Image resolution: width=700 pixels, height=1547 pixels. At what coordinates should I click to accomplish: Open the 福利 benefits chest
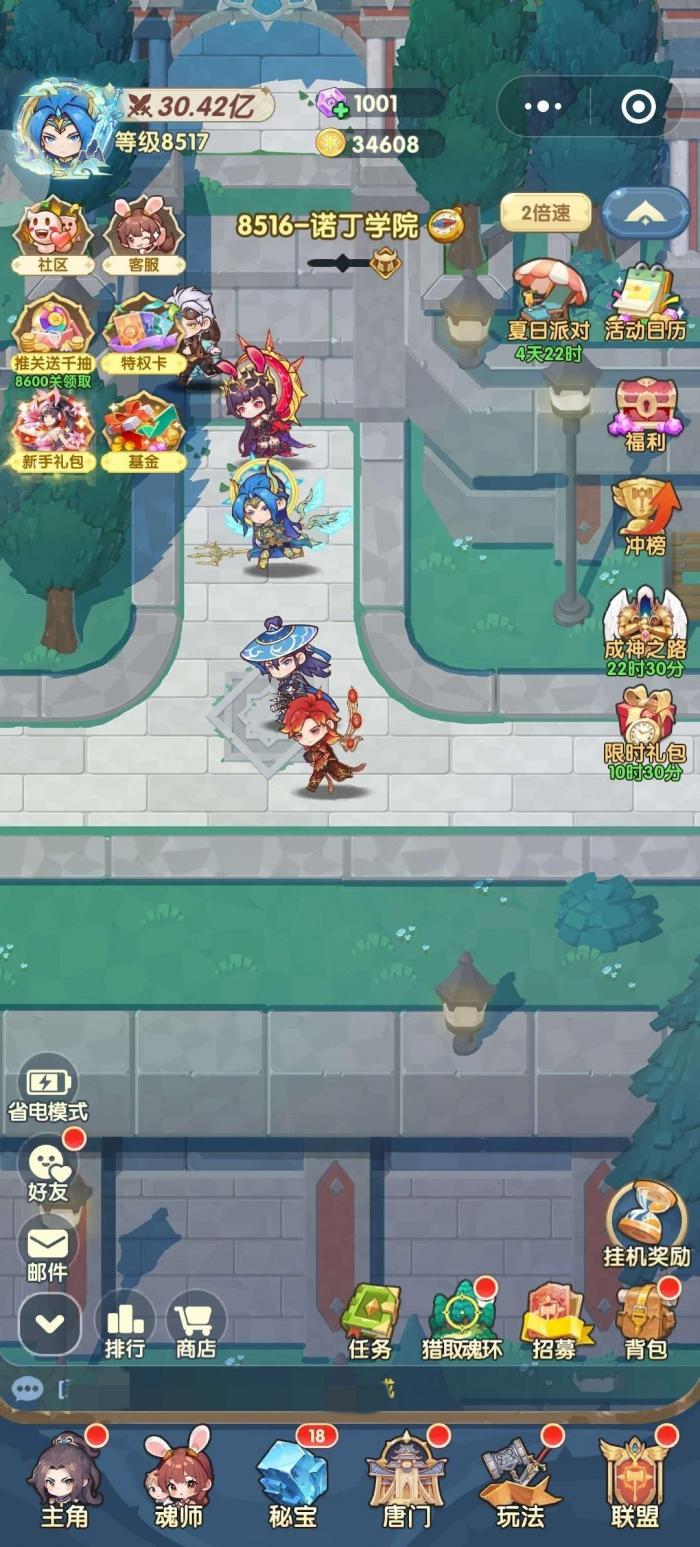[x=645, y=413]
